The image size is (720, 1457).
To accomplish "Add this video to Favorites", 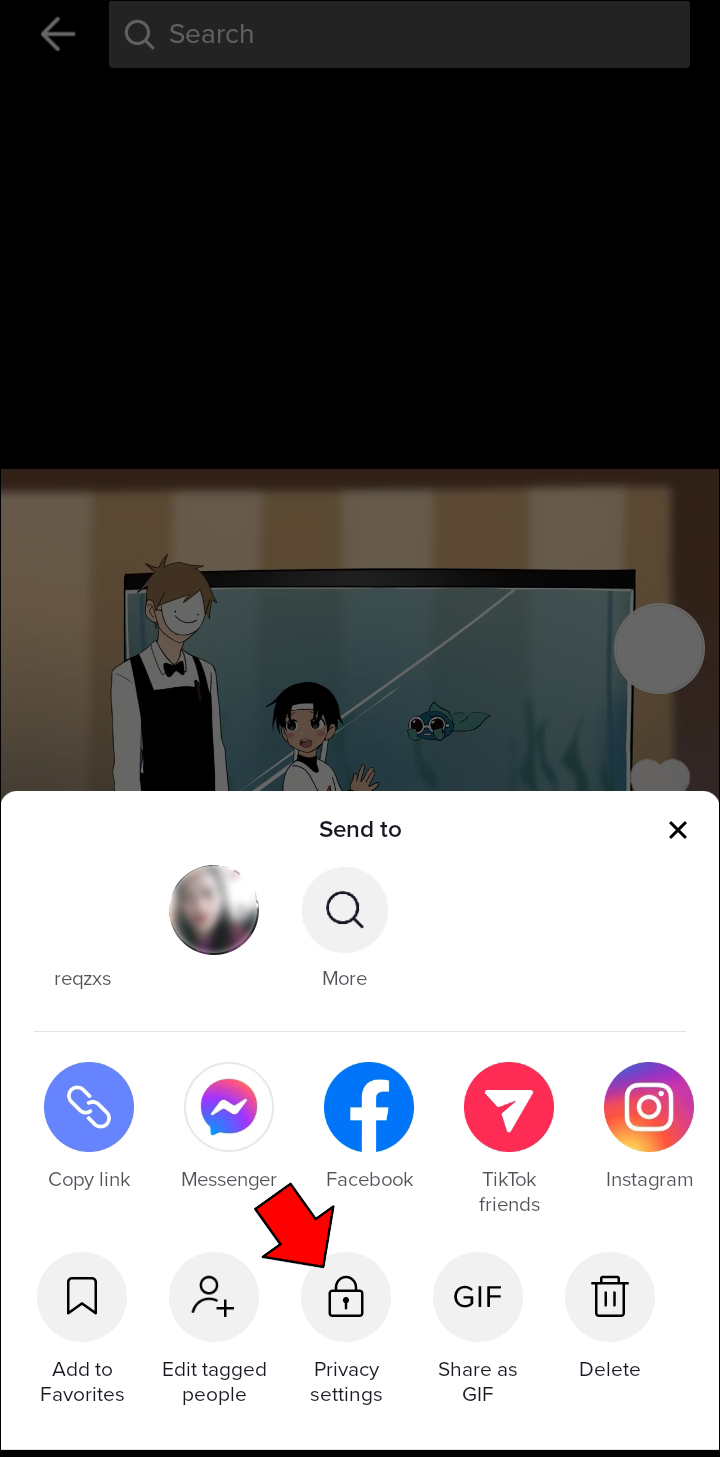I will coord(82,1297).
